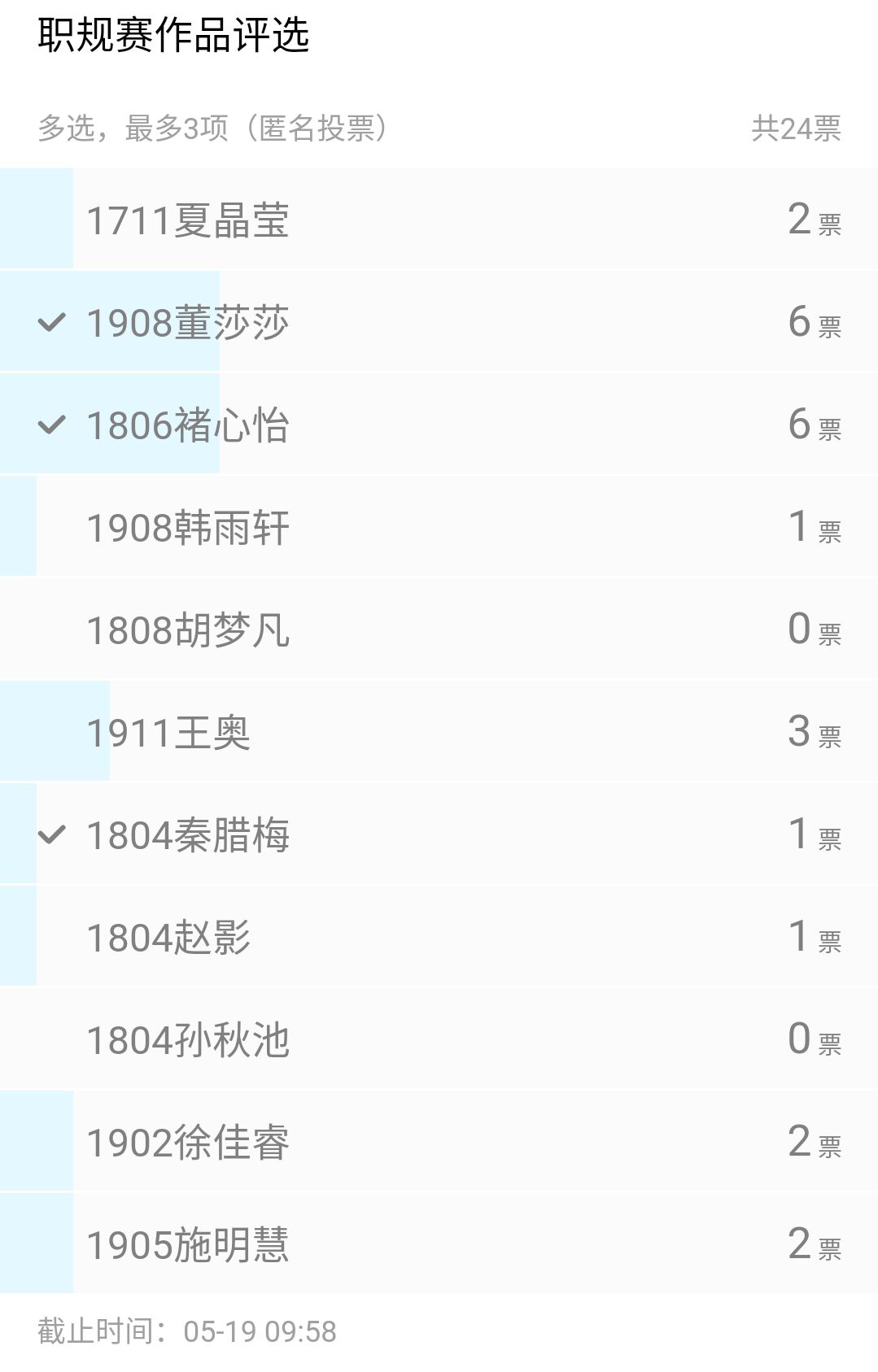Choose the option 1808胡梦凡
Image resolution: width=878 pixels, height=1372 pixels.
point(188,629)
